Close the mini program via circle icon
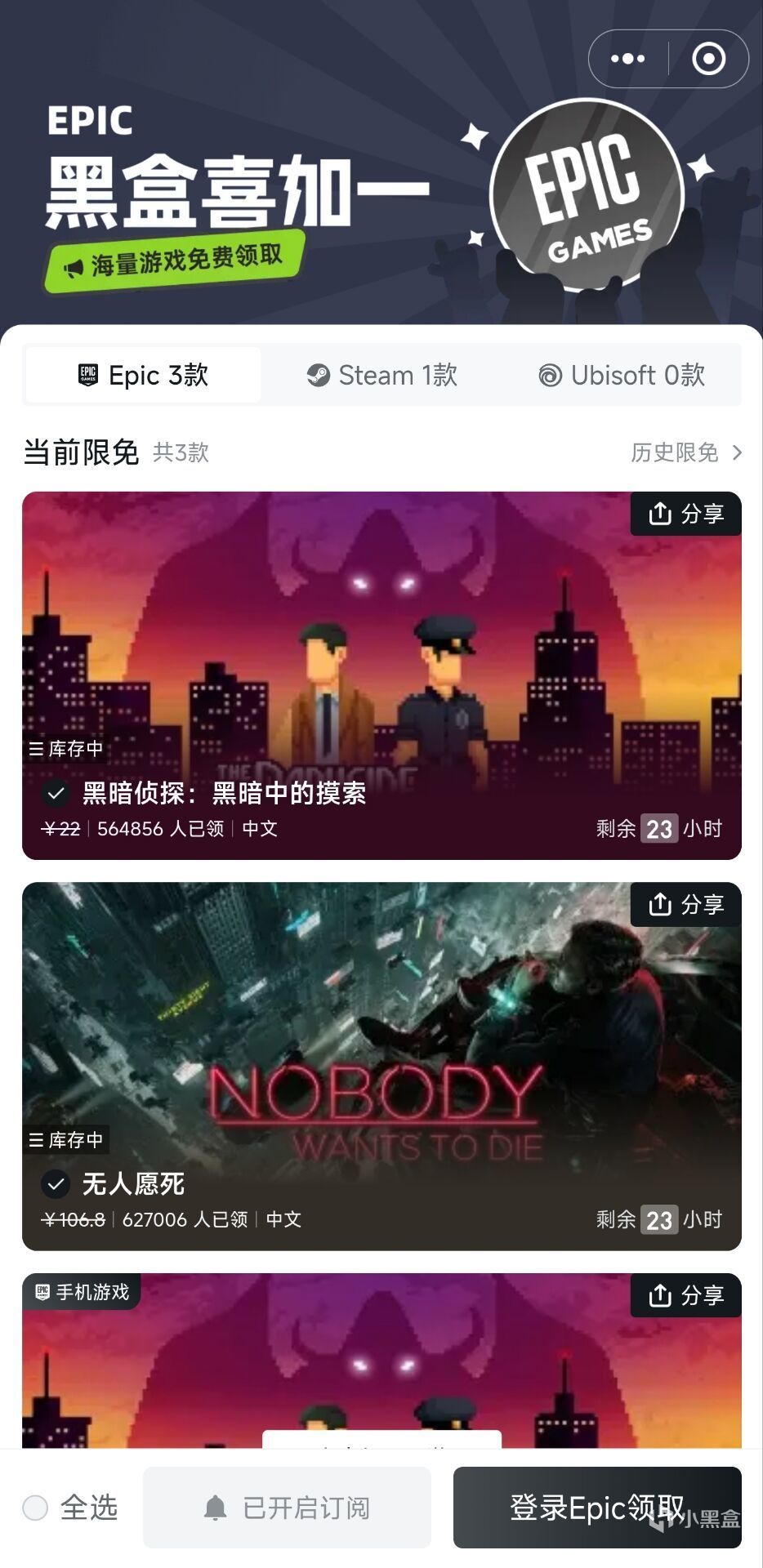This screenshot has height=1568, width=763. coord(708,59)
